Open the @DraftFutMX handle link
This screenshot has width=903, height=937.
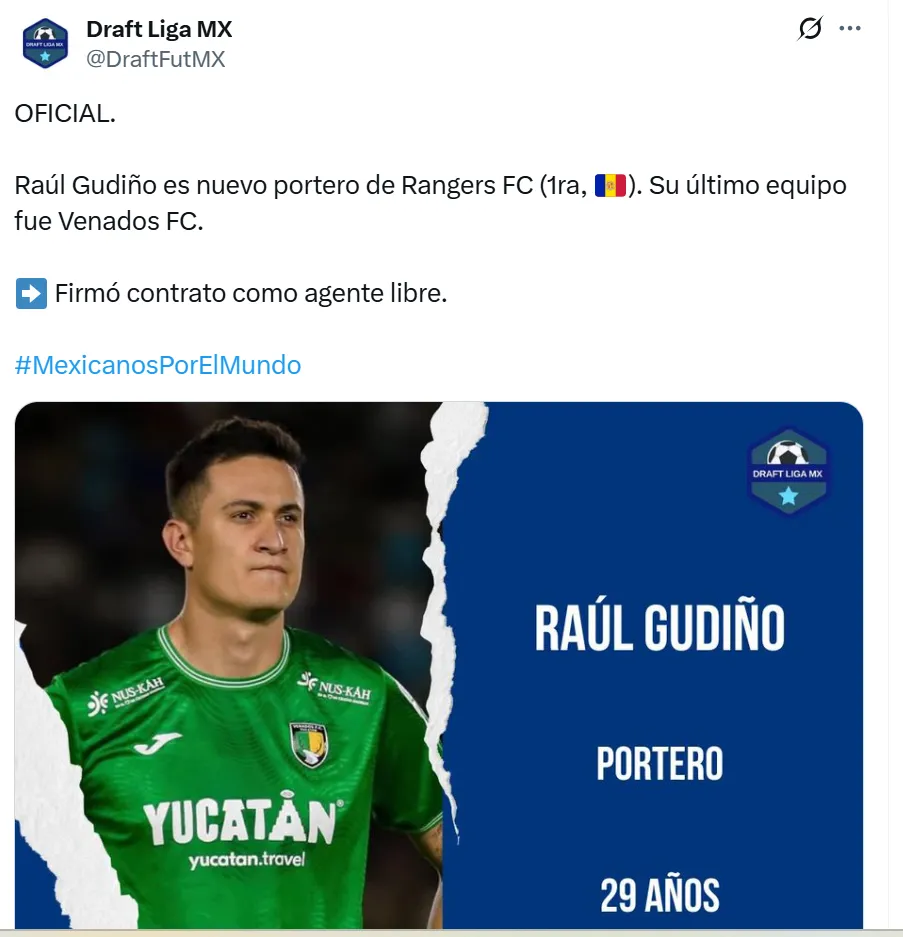point(155,59)
